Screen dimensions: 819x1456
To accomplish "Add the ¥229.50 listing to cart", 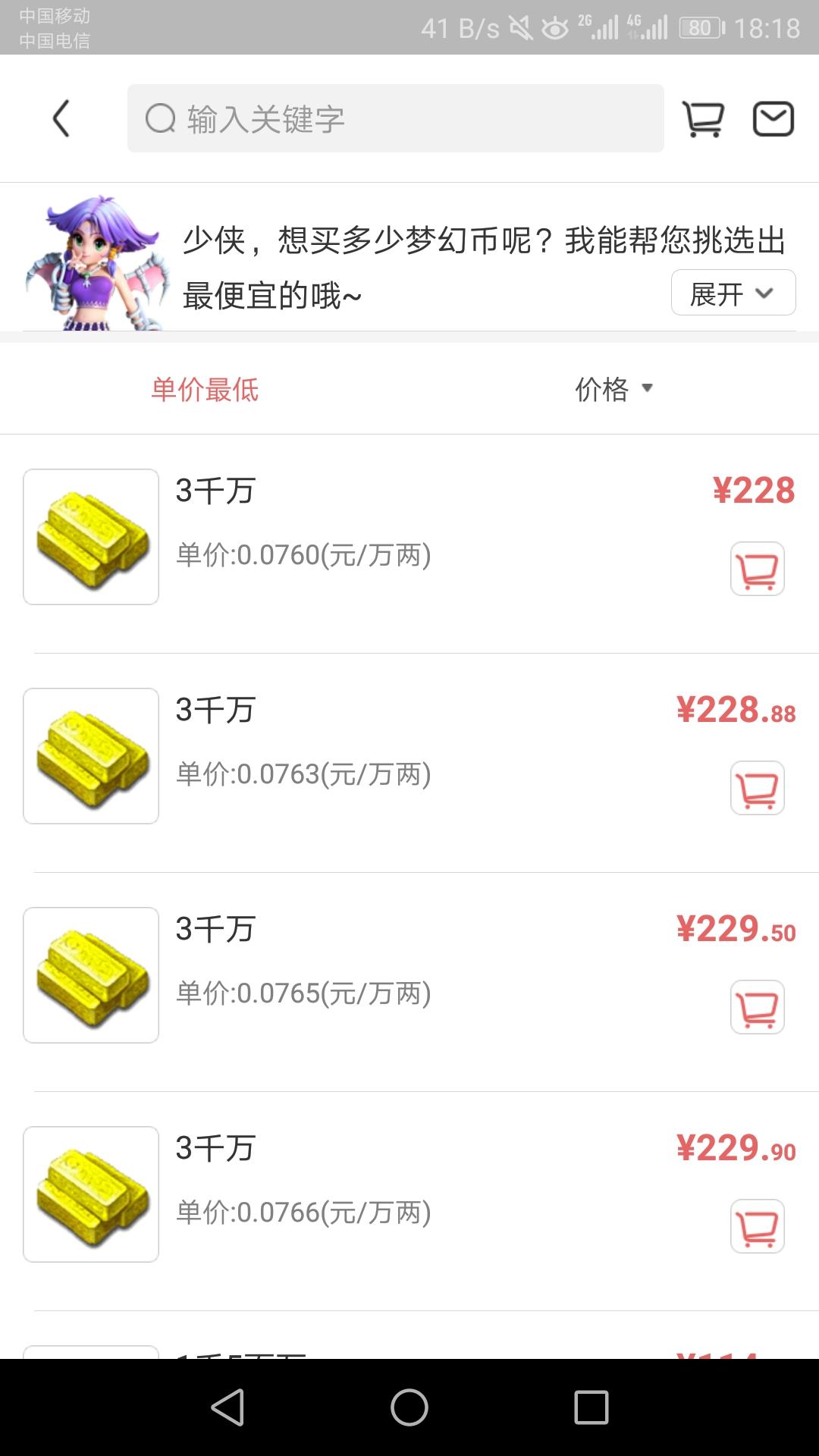I will (757, 1007).
